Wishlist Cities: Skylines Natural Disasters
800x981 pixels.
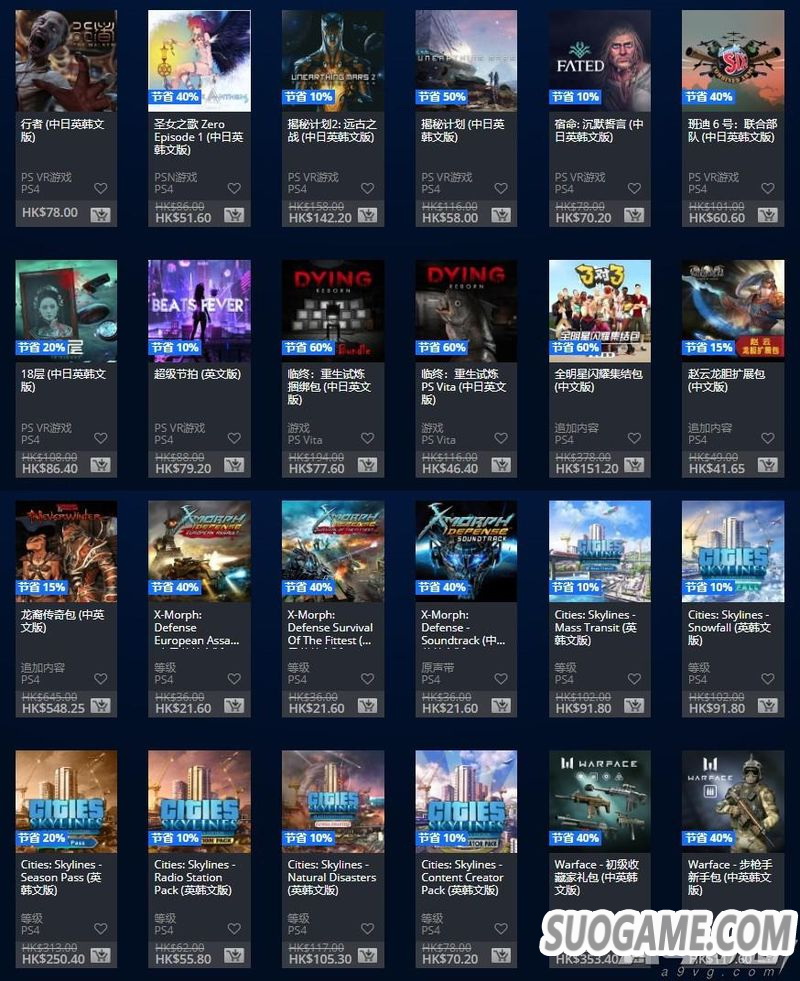367,929
